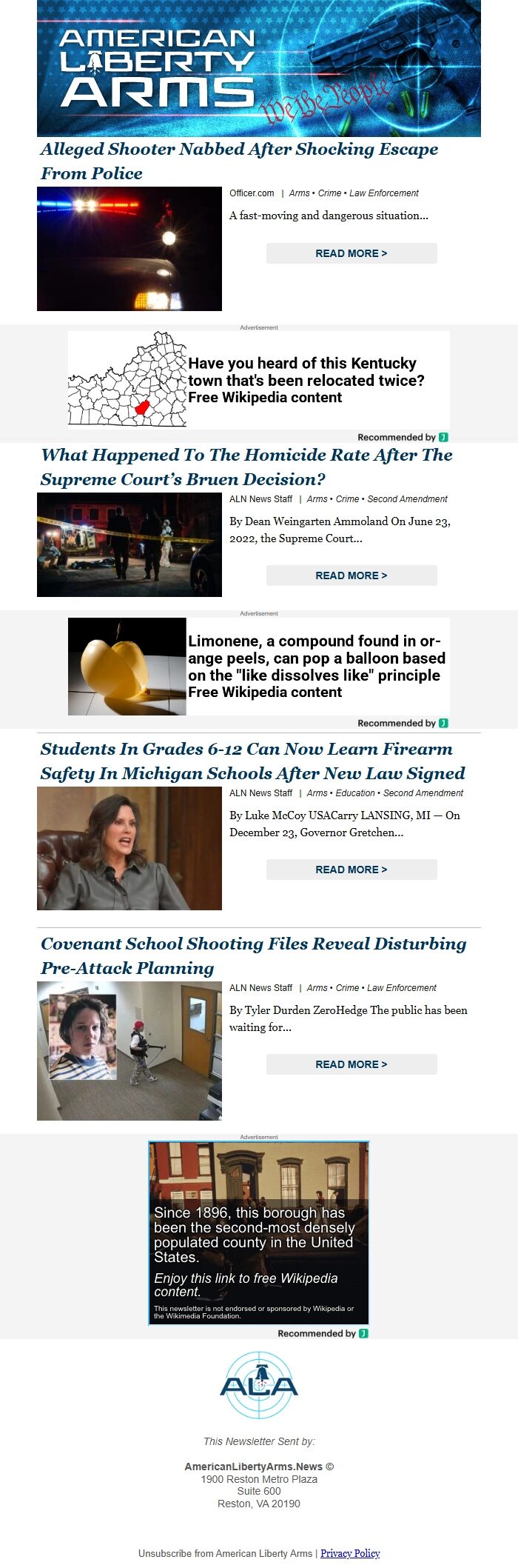This screenshot has width=518, height=1568.
Task: Open the Privacy Policy link
Action: (x=350, y=1553)
